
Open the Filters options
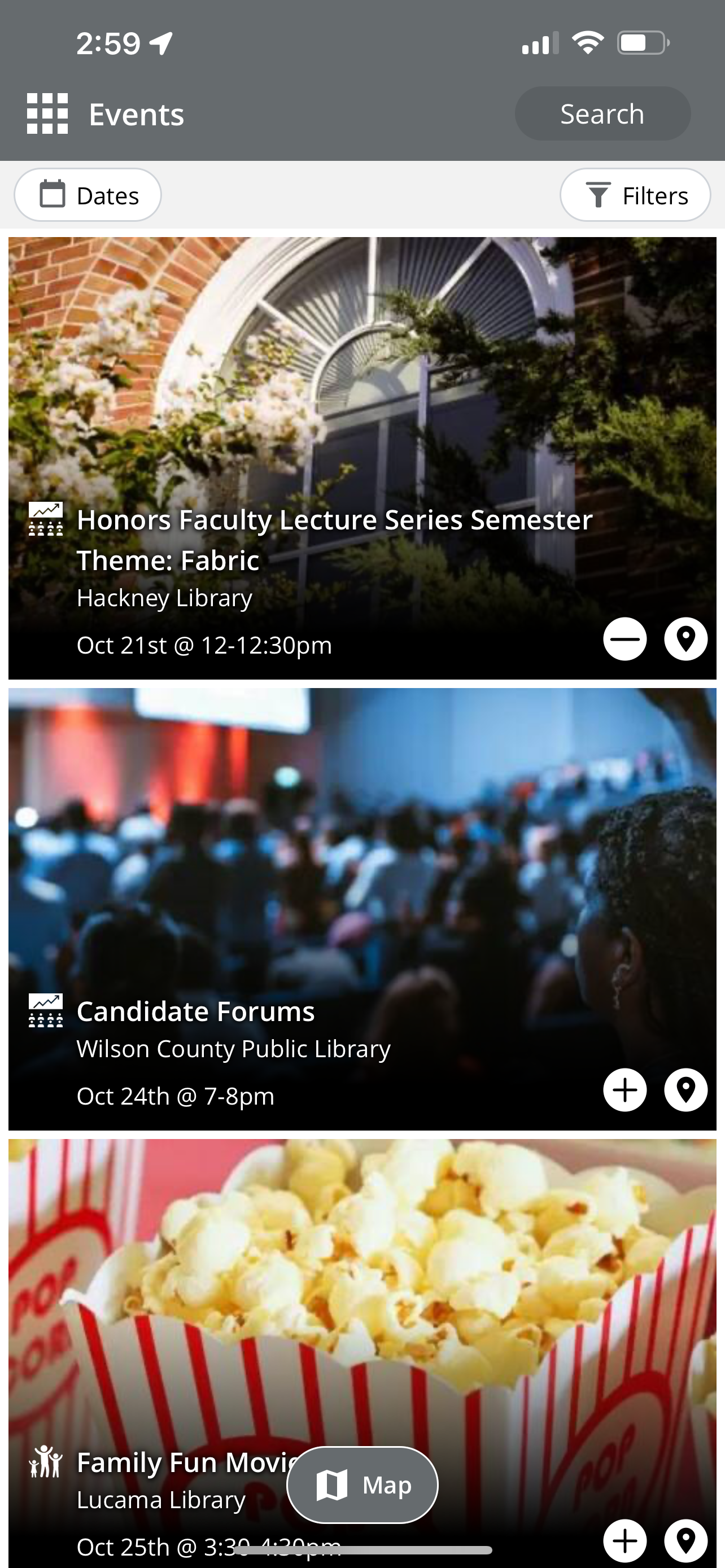(x=635, y=195)
